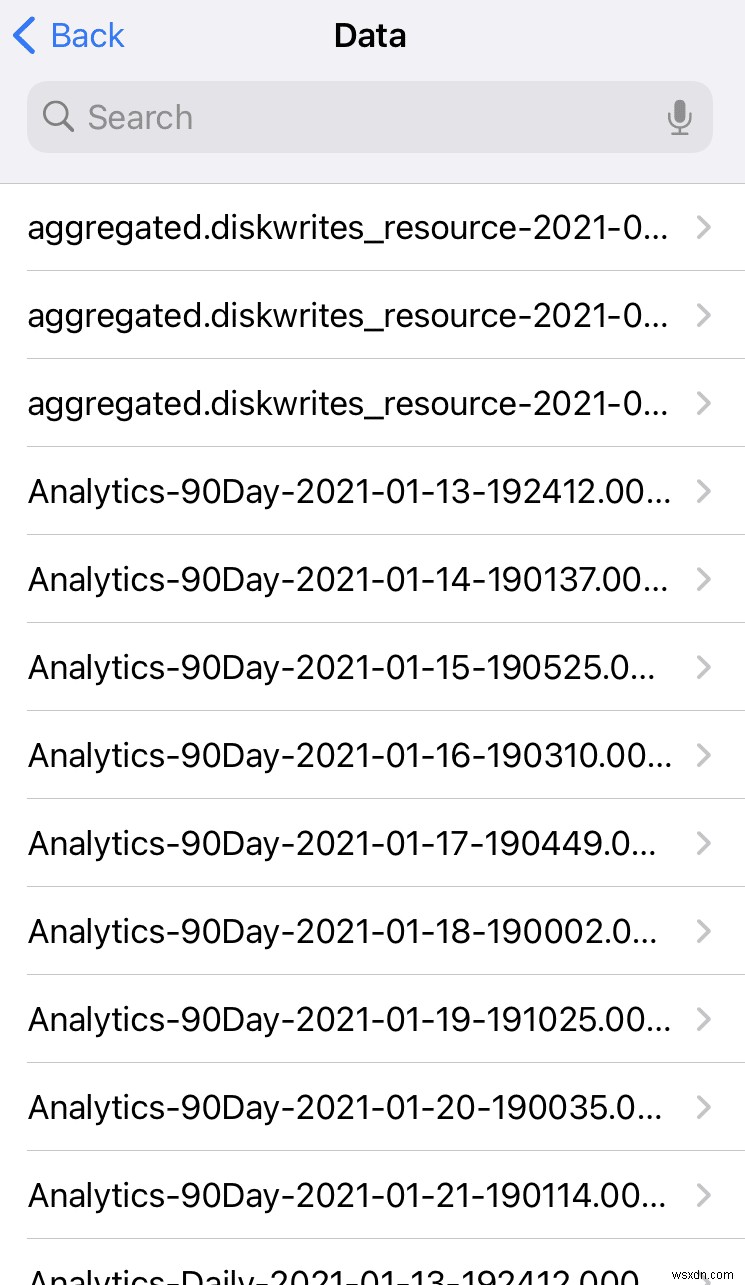Image resolution: width=745 pixels, height=1285 pixels.
Task: Tap inside the Search field
Action: [x=300, y=117]
